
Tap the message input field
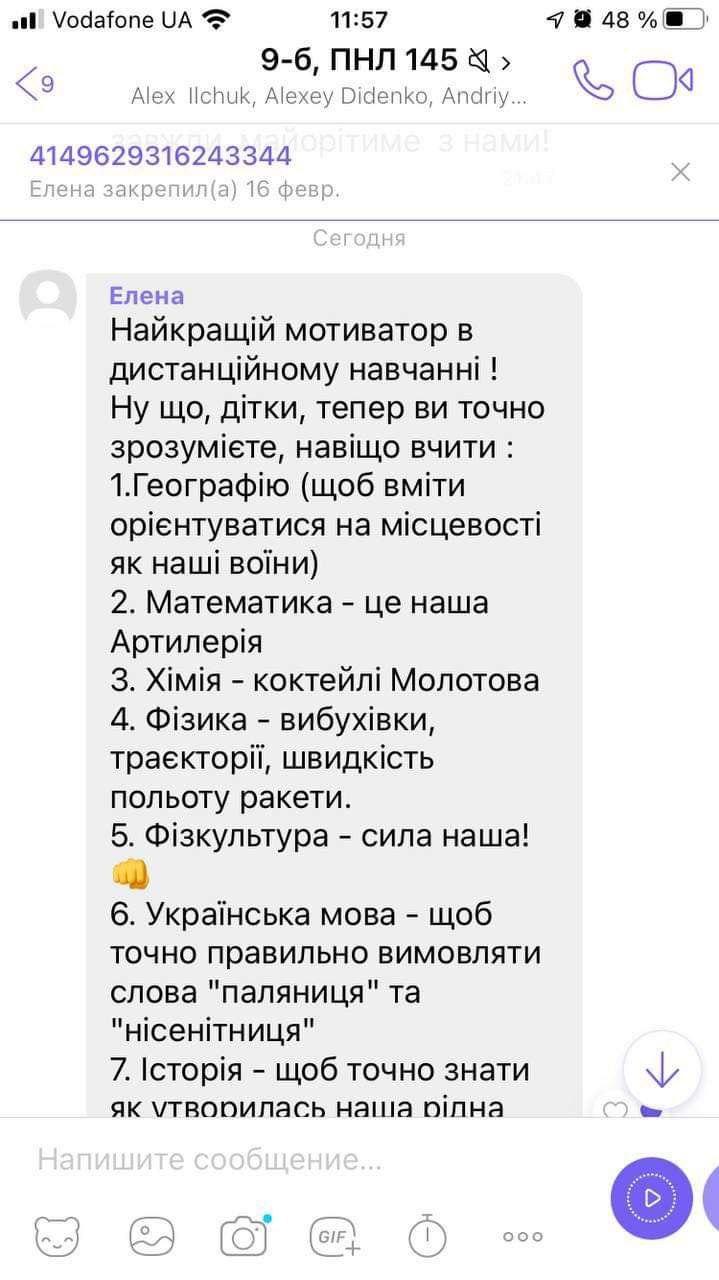[300, 1160]
